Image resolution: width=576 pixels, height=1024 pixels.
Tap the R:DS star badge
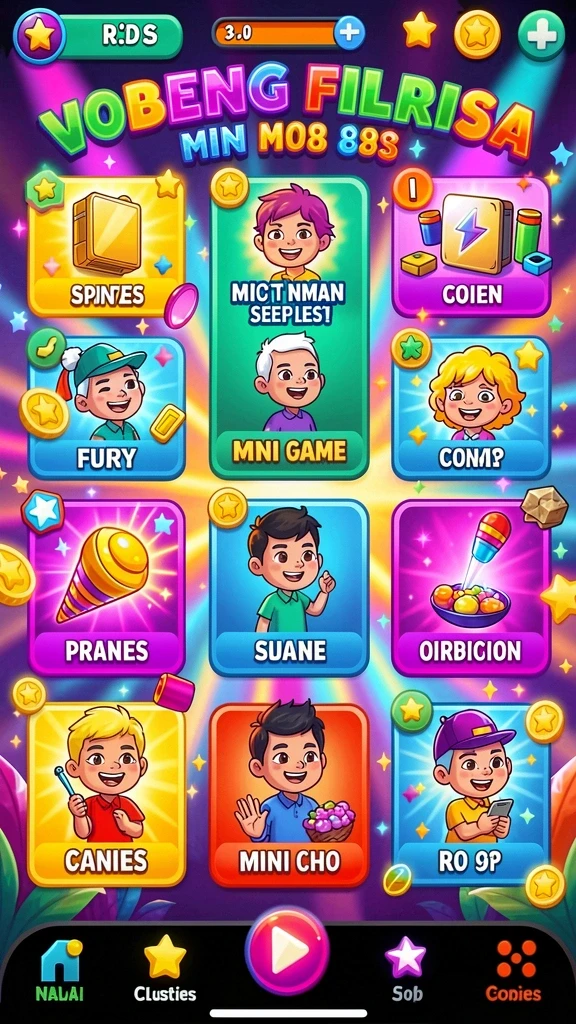[x=39, y=35]
